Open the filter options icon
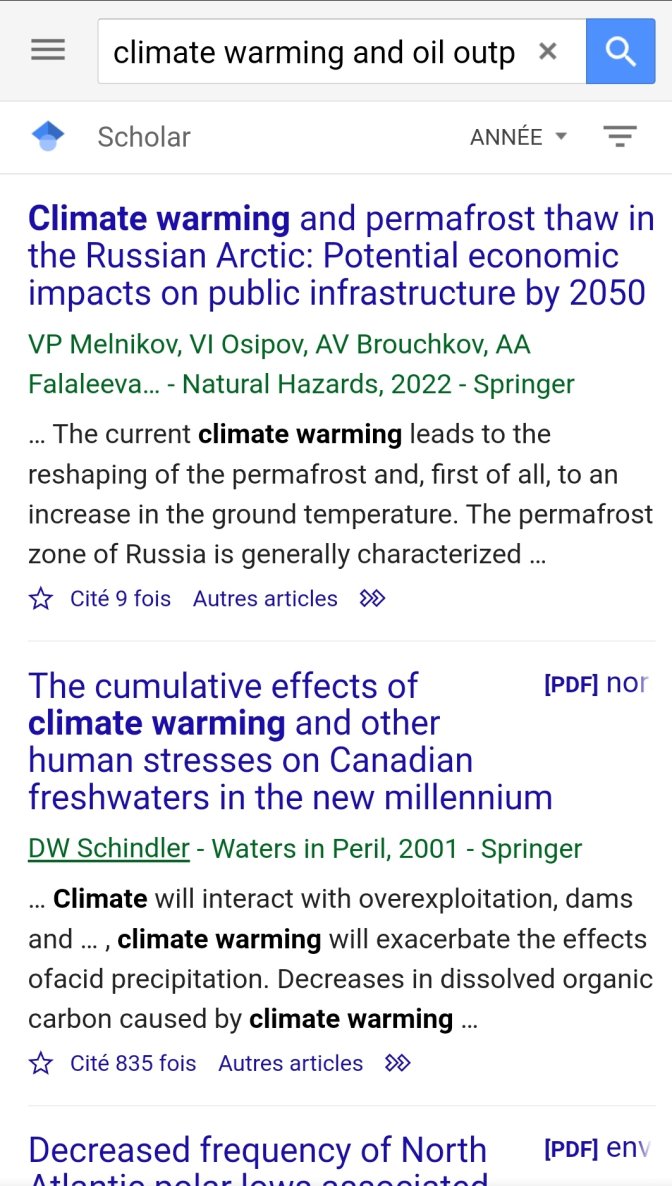The width and height of the screenshot is (672, 1186). [620, 137]
